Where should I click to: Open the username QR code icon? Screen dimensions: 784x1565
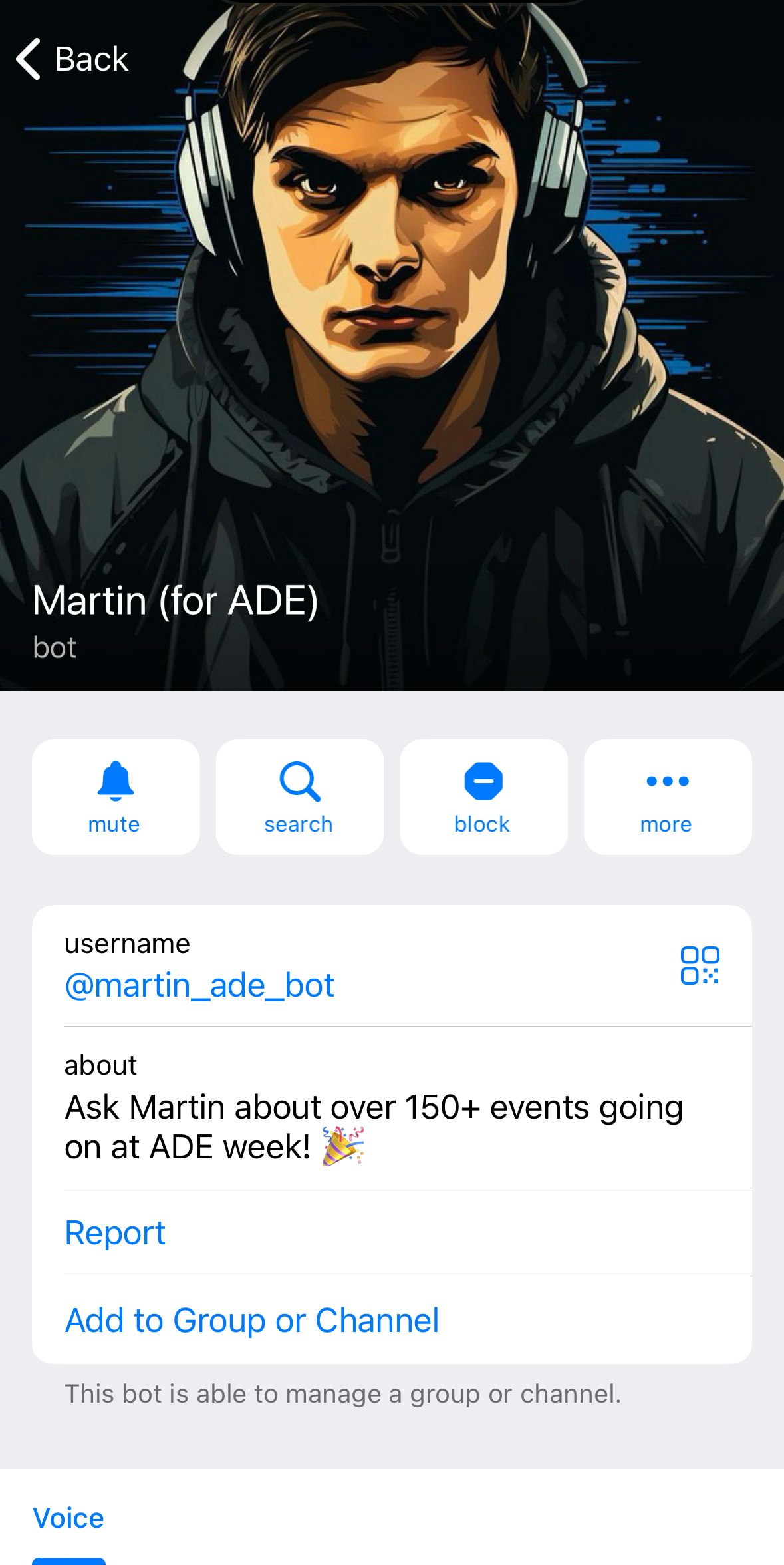[x=700, y=965]
